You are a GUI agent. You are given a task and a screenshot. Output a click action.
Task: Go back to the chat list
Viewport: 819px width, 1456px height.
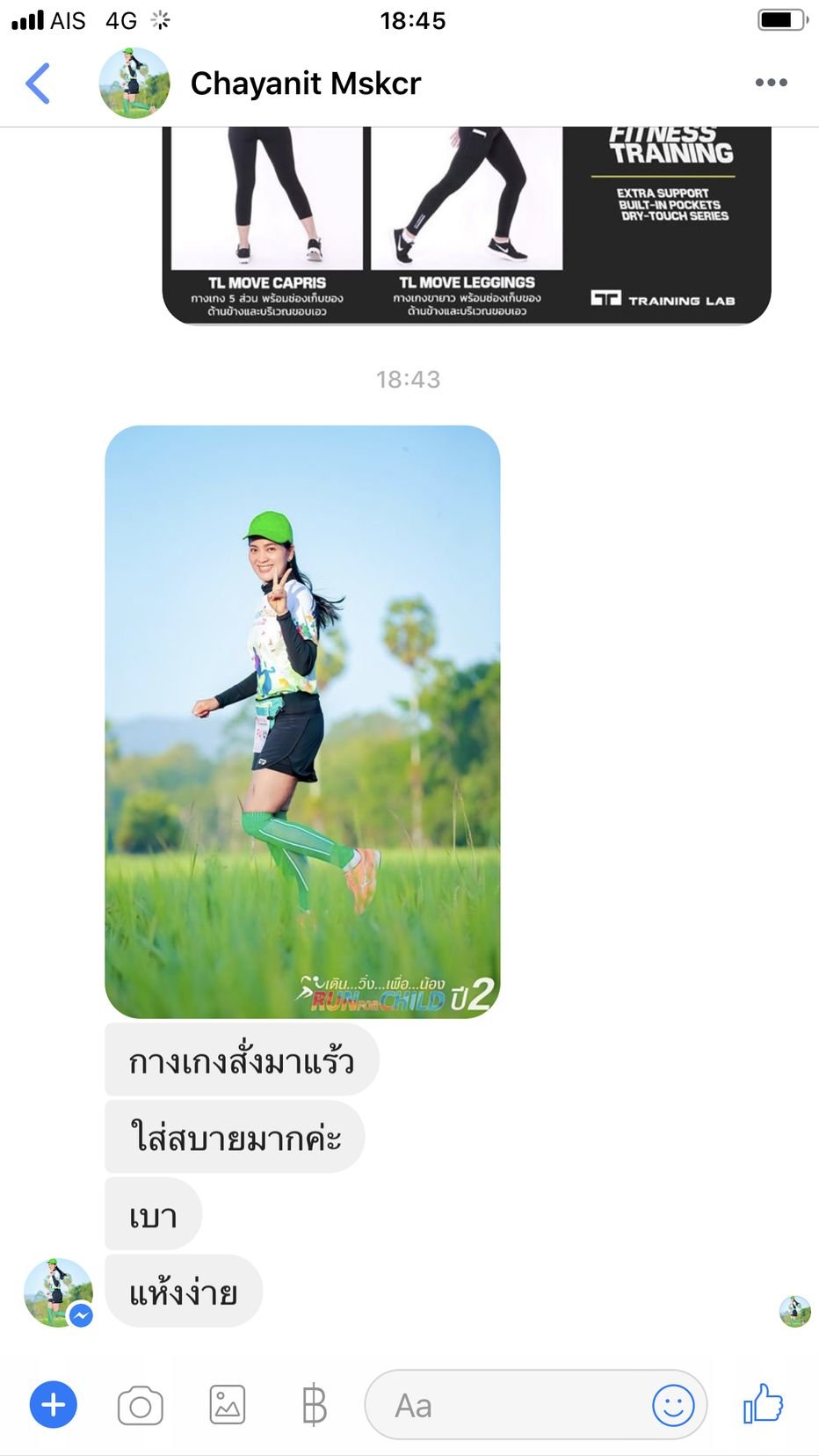coord(38,84)
